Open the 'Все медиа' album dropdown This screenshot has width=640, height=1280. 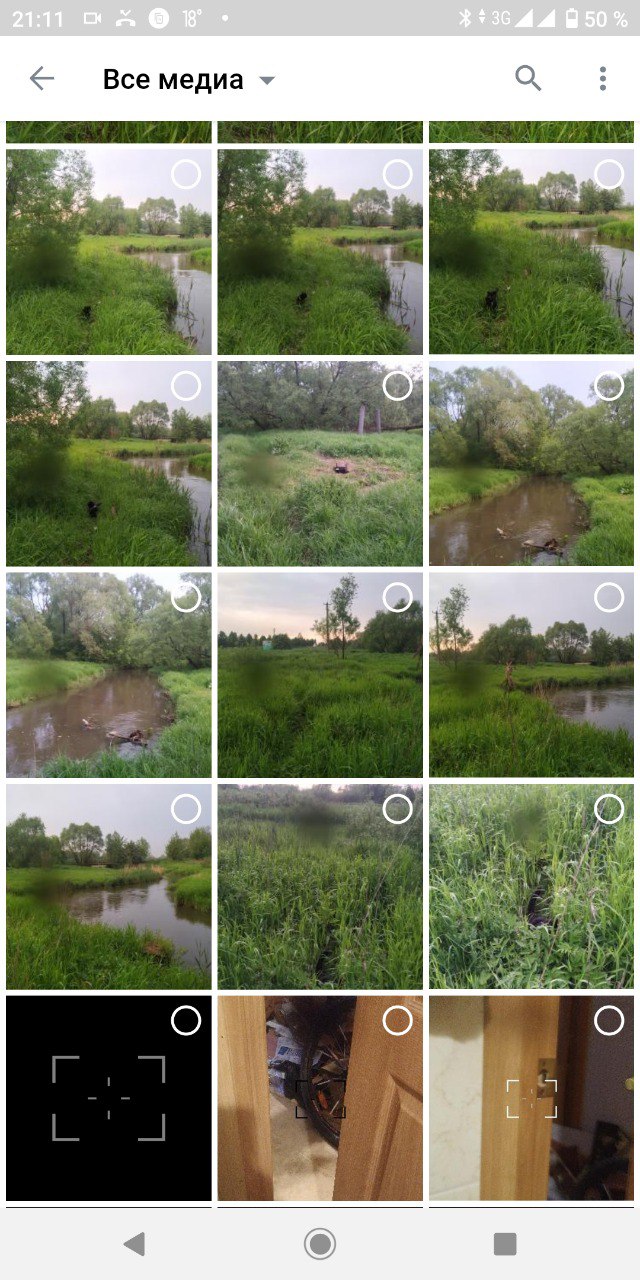[x=189, y=80]
